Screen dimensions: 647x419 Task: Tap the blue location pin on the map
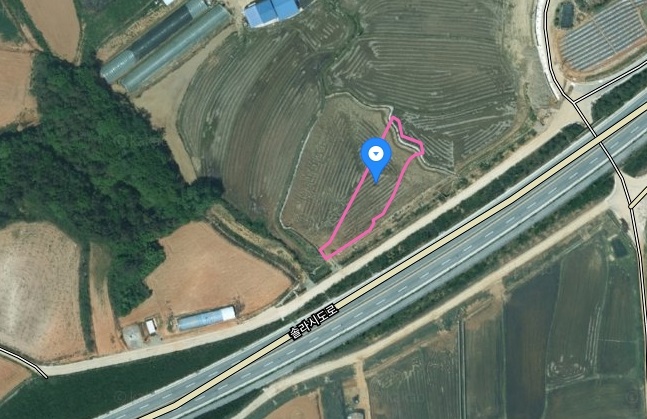376,157
